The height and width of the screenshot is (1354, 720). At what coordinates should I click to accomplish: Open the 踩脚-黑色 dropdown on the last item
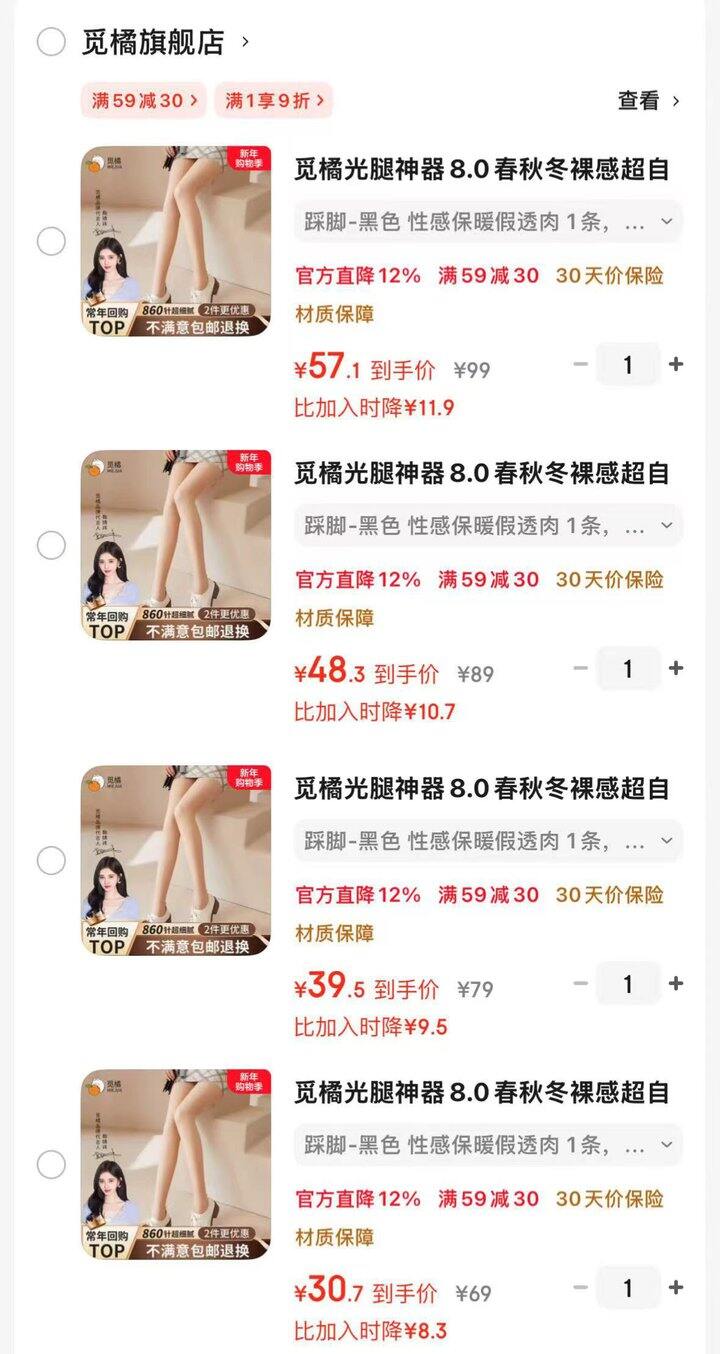tap(483, 1145)
